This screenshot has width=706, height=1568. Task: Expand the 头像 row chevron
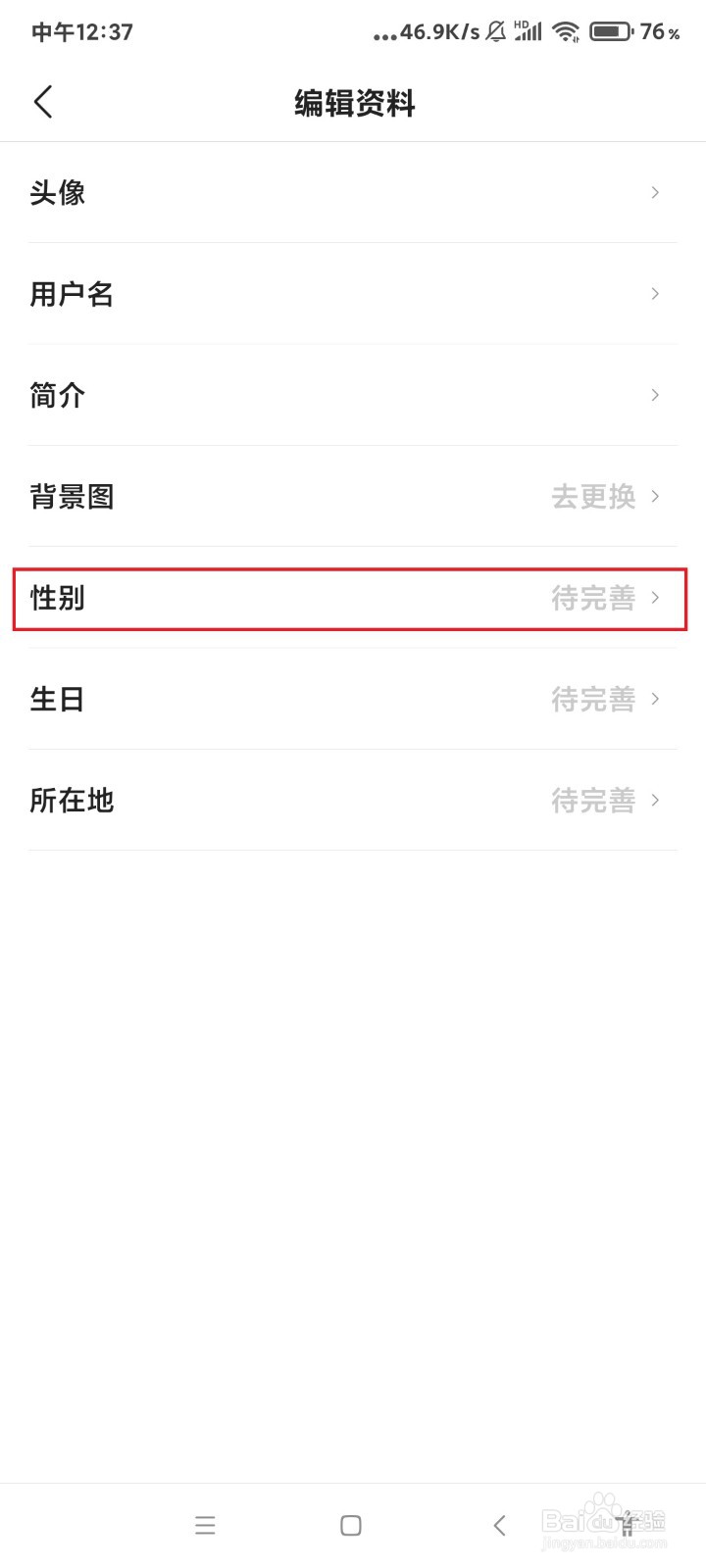(x=654, y=192)
